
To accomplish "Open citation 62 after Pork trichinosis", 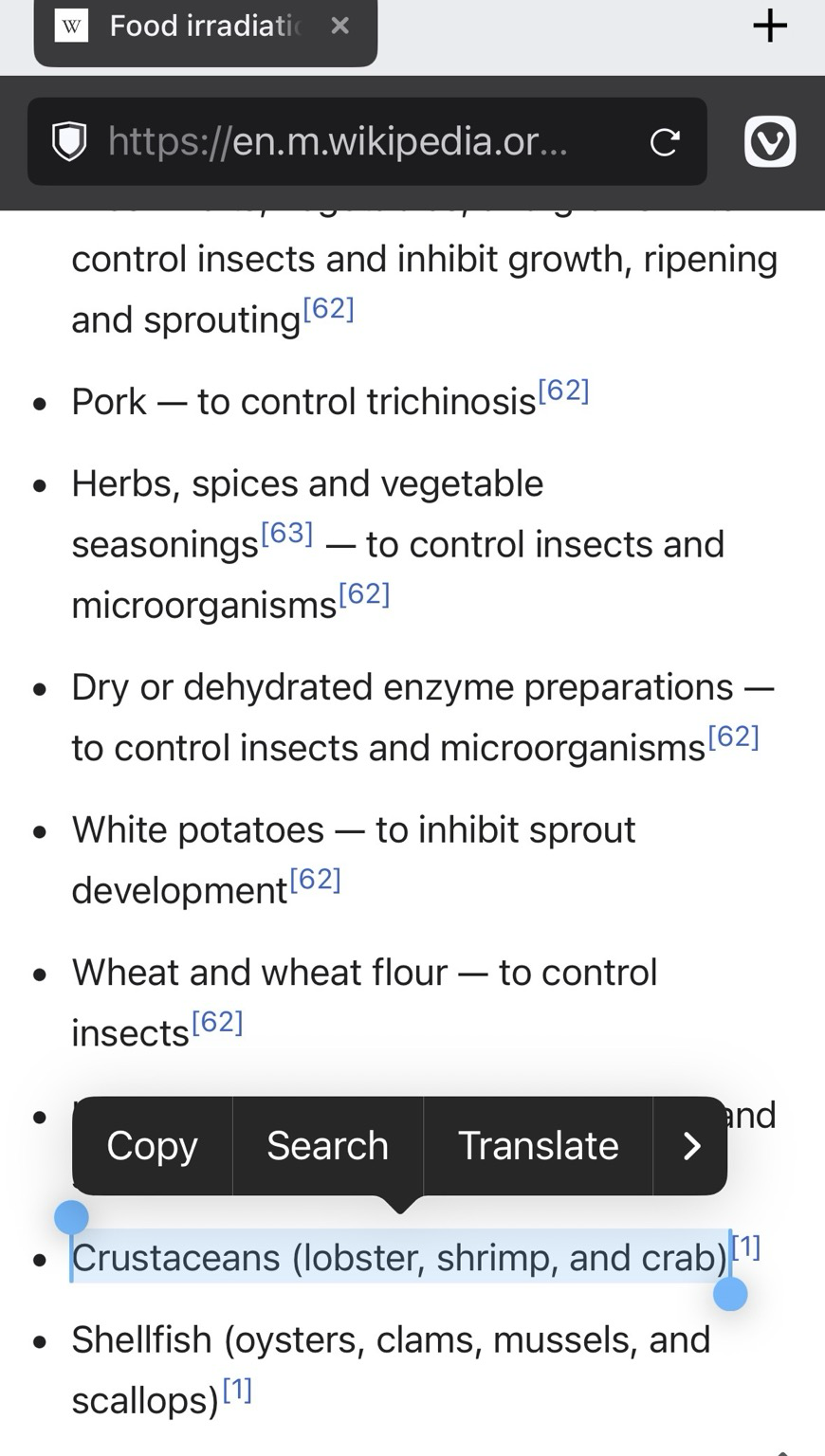I will pyautogui.click(x=563, y=391).
